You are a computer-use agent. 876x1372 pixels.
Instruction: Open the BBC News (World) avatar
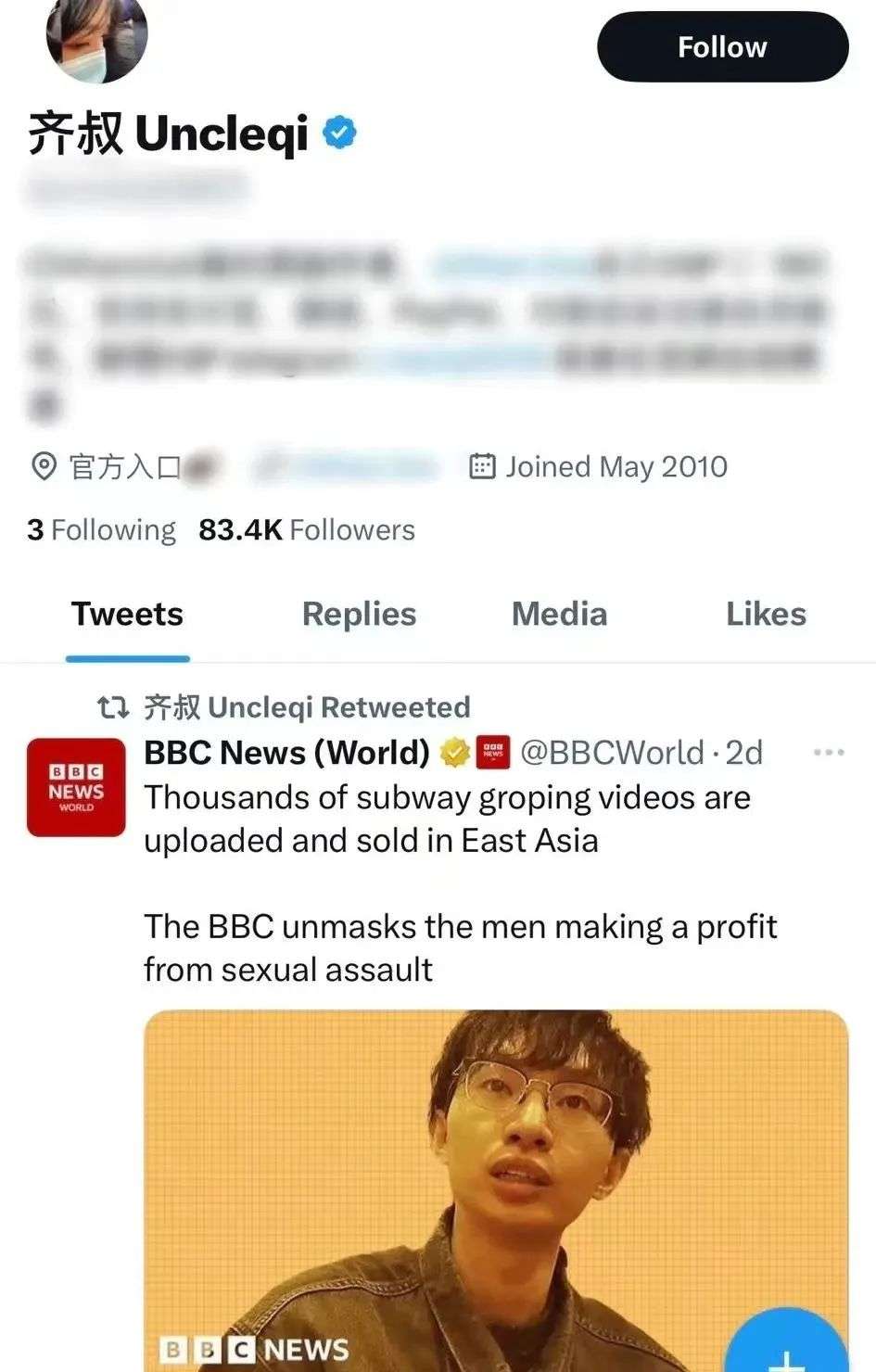[x=76, y=787]
